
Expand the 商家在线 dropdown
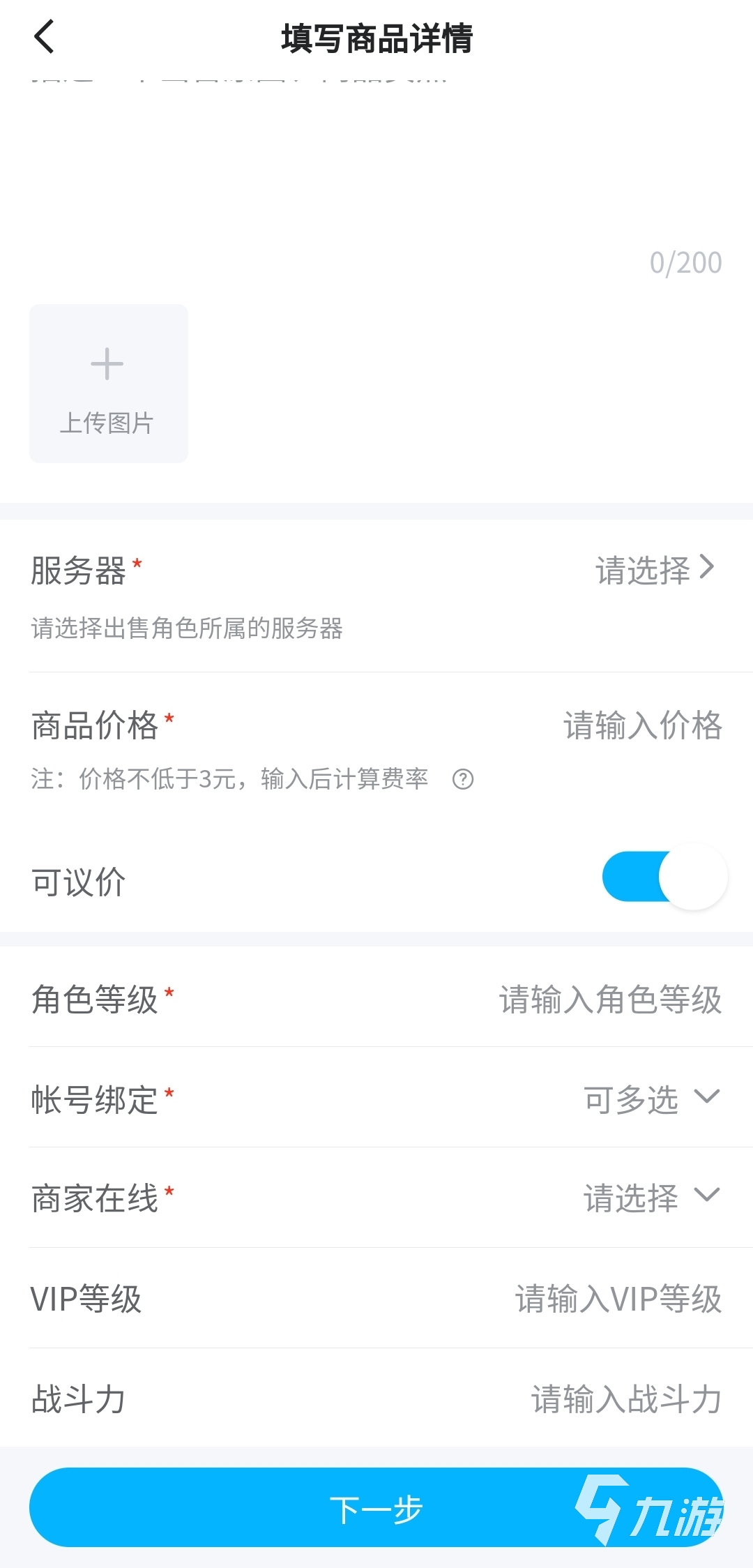[x=650, y=1198]
